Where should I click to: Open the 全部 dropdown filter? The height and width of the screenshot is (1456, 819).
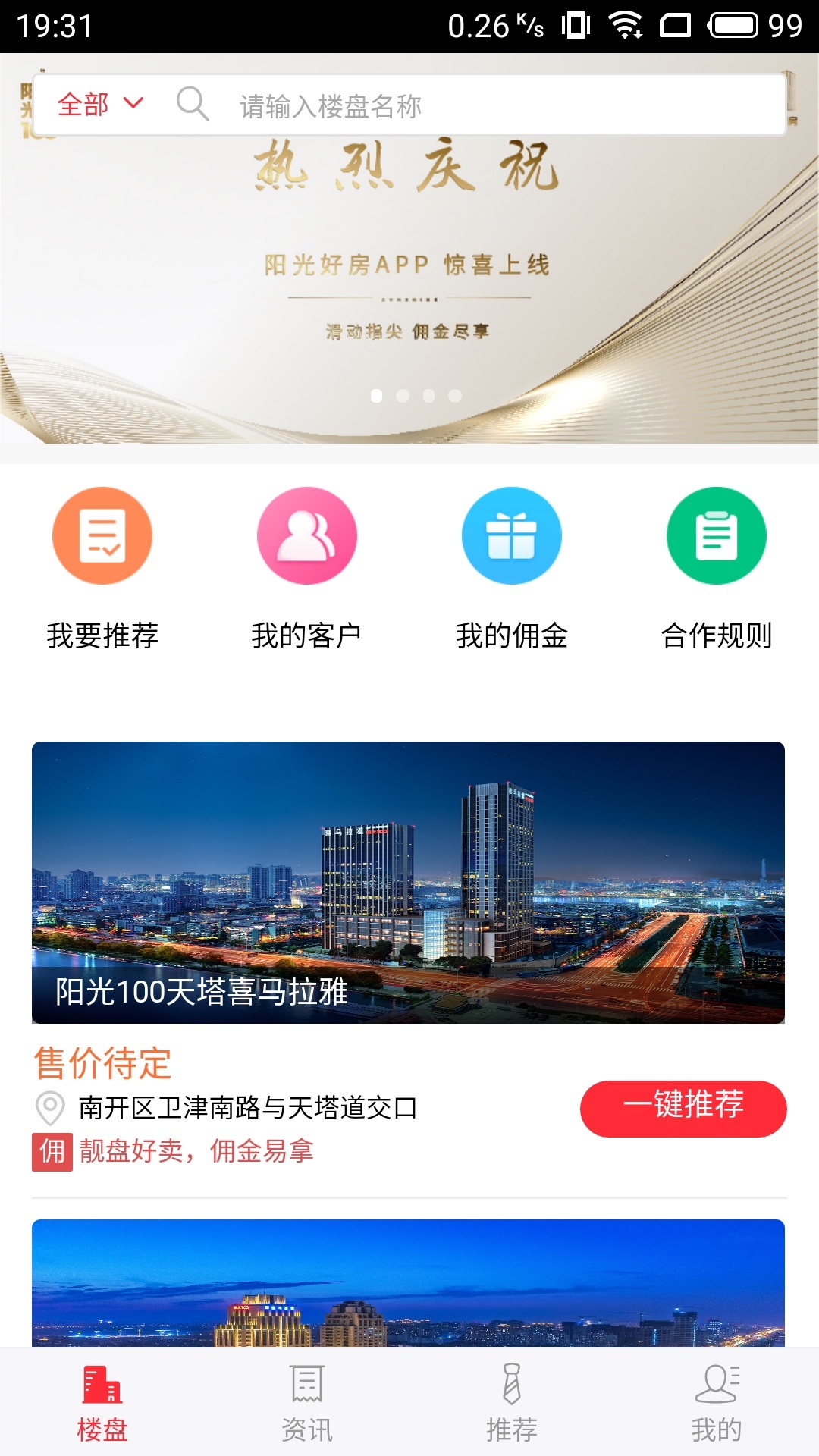[100, 104]
